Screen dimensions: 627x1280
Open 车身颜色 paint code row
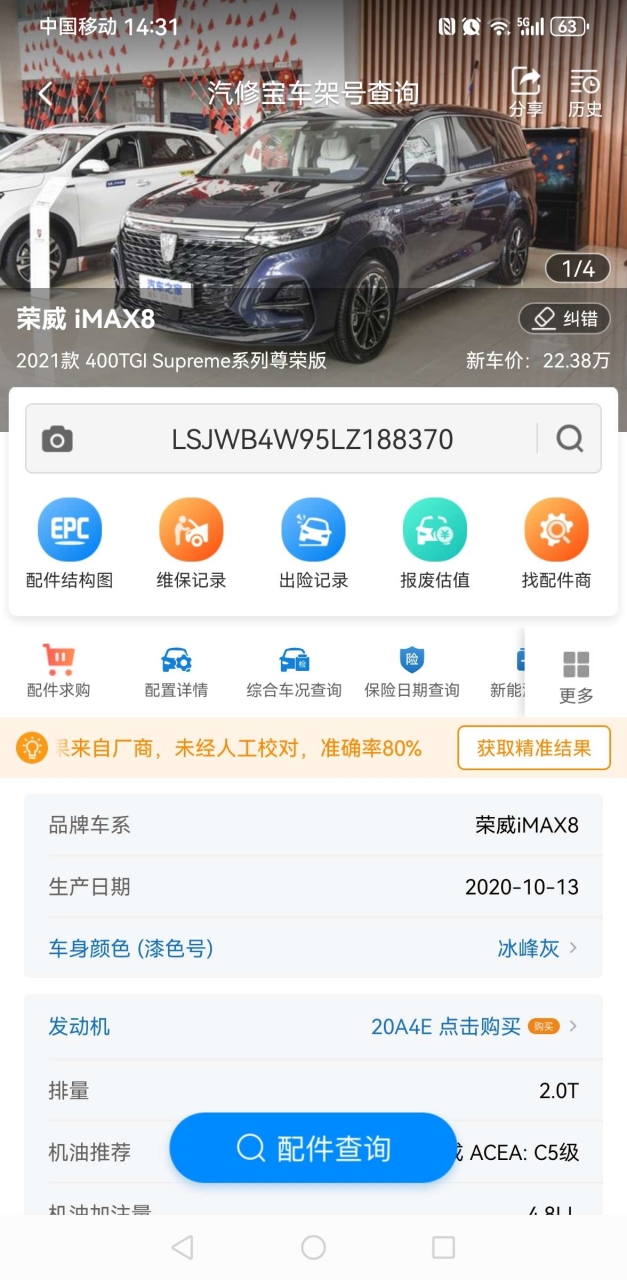click(x=313, y=948)
